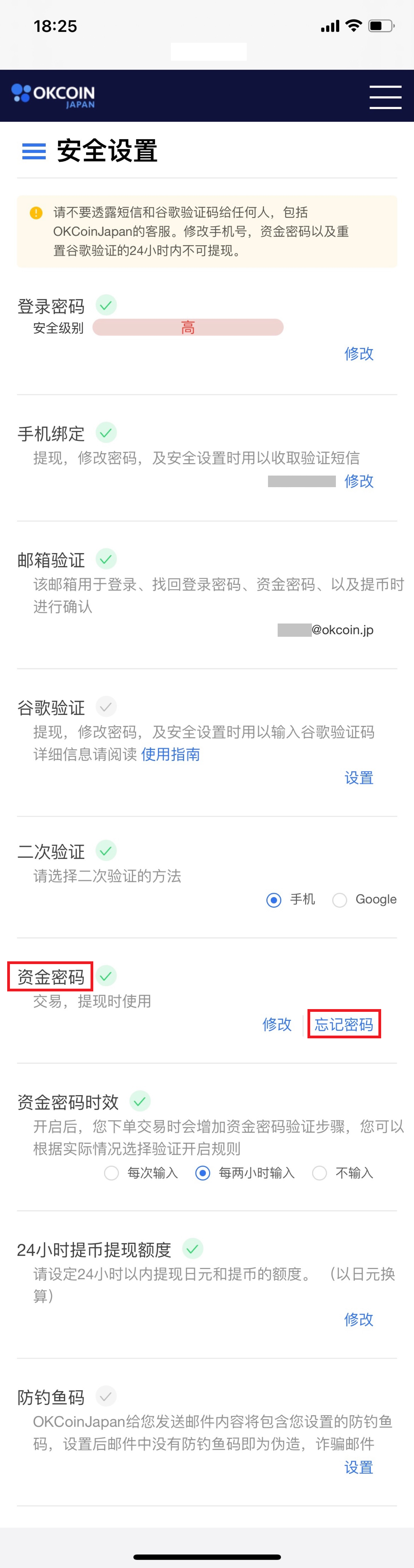Image resolution: width=414 pixels, height=1568 pixels.
Task: Tap 设置 for 谷歌验证
Action: pyautogui.click(x=359, y=778)
